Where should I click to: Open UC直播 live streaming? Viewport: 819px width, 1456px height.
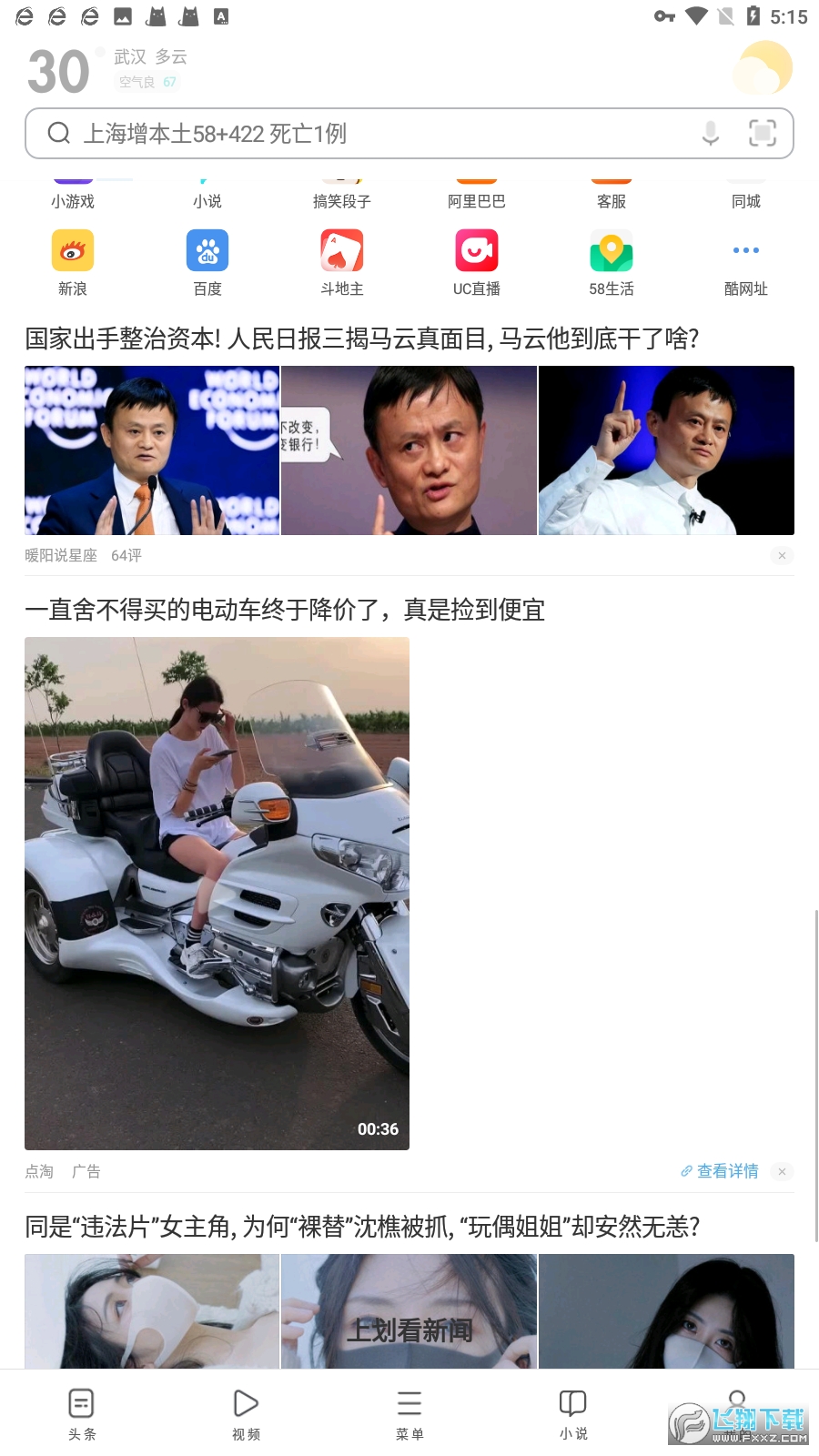(x=477, y=262)
